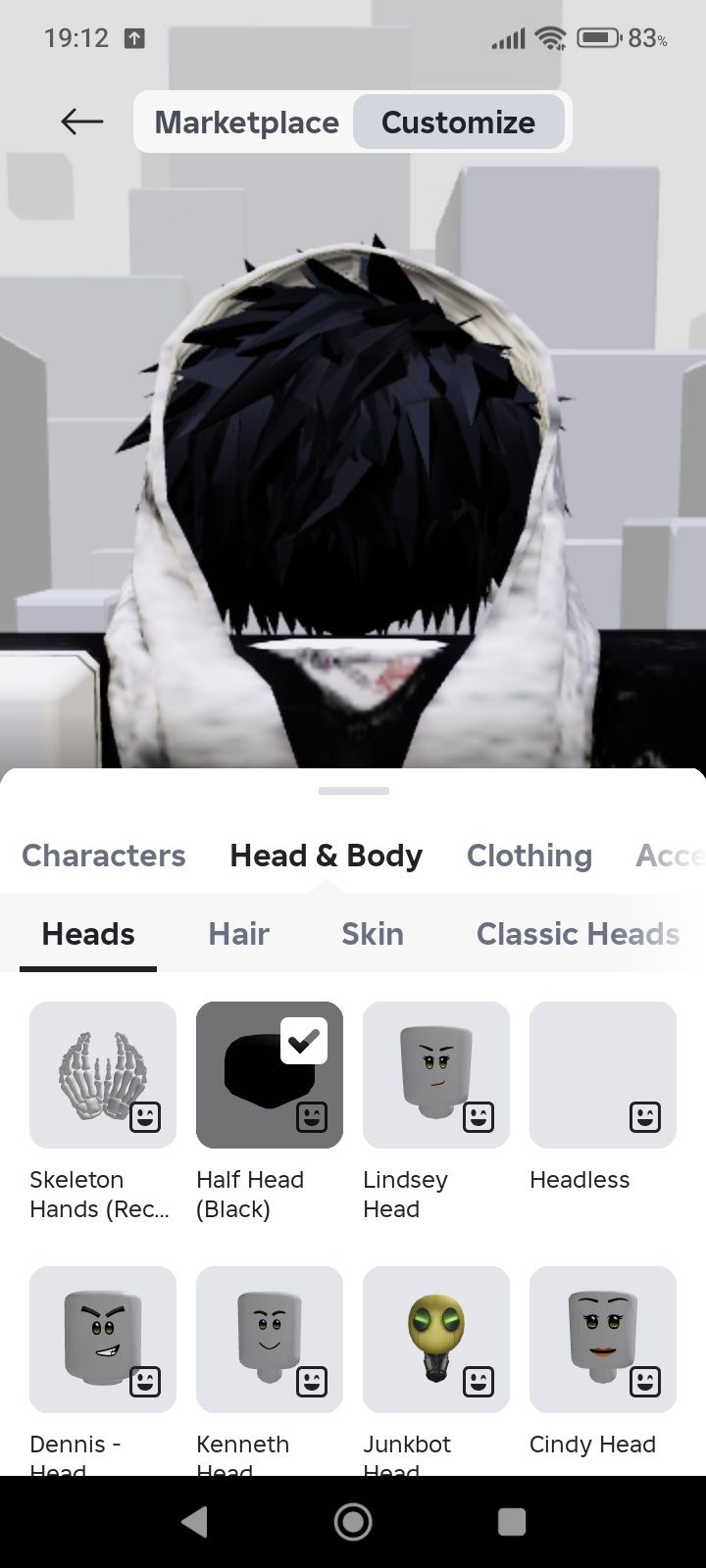Image resolution: width=706 pixels, height=1568 pixels.
Task: Open the Classic Heads subtab
Action: [578, 934]
